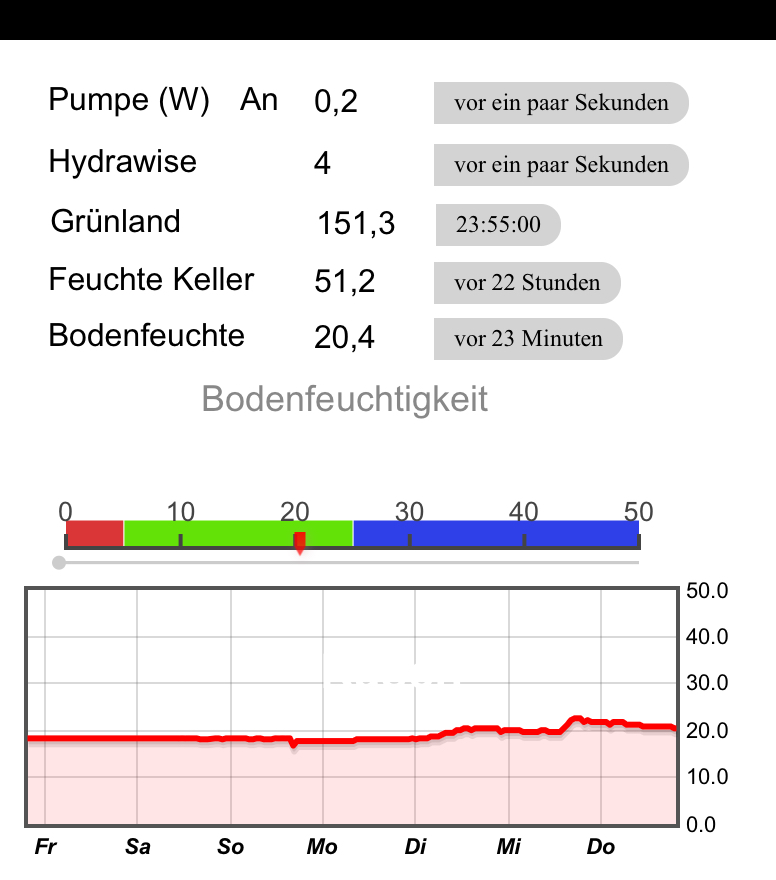Screen dimensions: 776x880
Task: Open the Pumpe (W) sensor row
Action: coord(128,101)
